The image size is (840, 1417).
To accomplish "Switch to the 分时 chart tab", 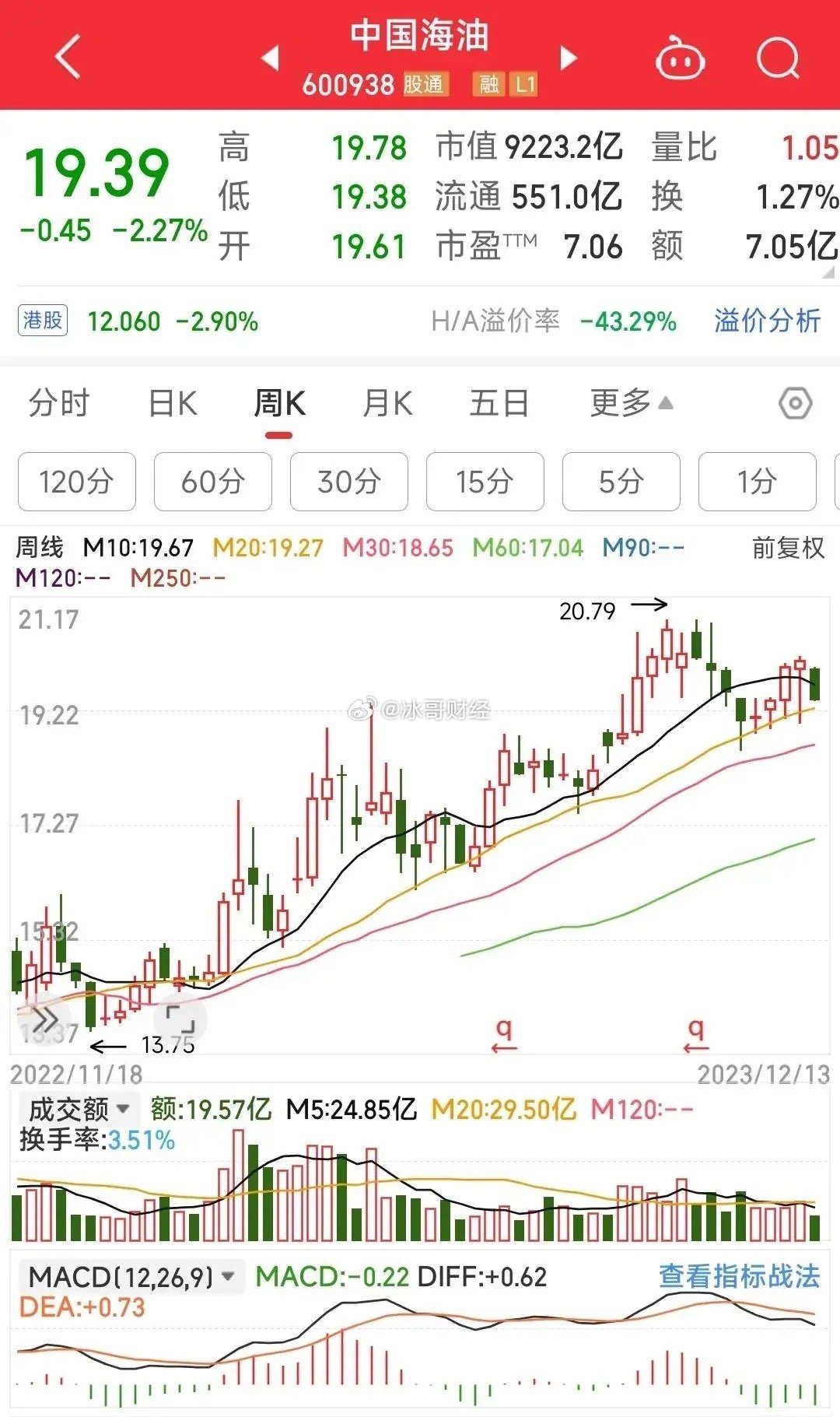I will (59, 404).
